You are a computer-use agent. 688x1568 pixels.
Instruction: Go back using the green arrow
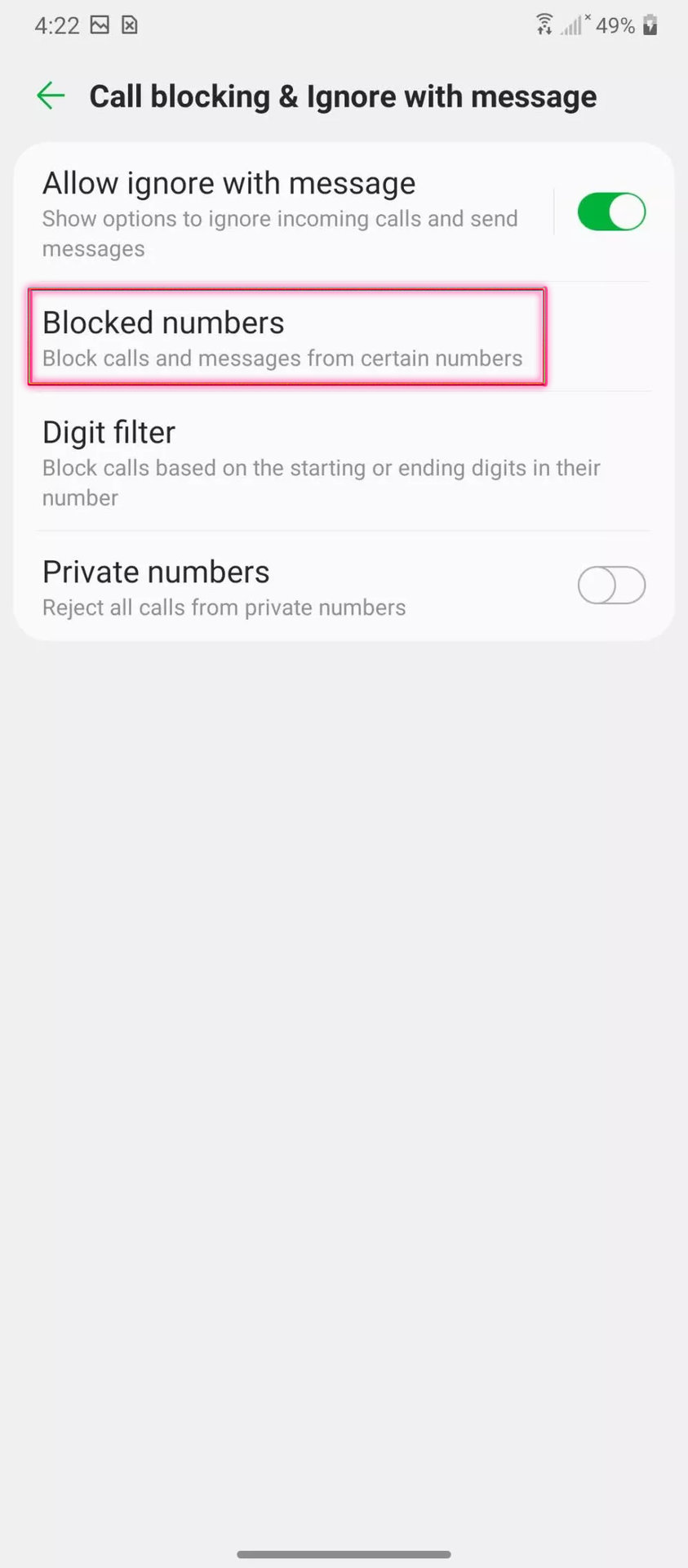pyautogui.click(x=51, y=96)
